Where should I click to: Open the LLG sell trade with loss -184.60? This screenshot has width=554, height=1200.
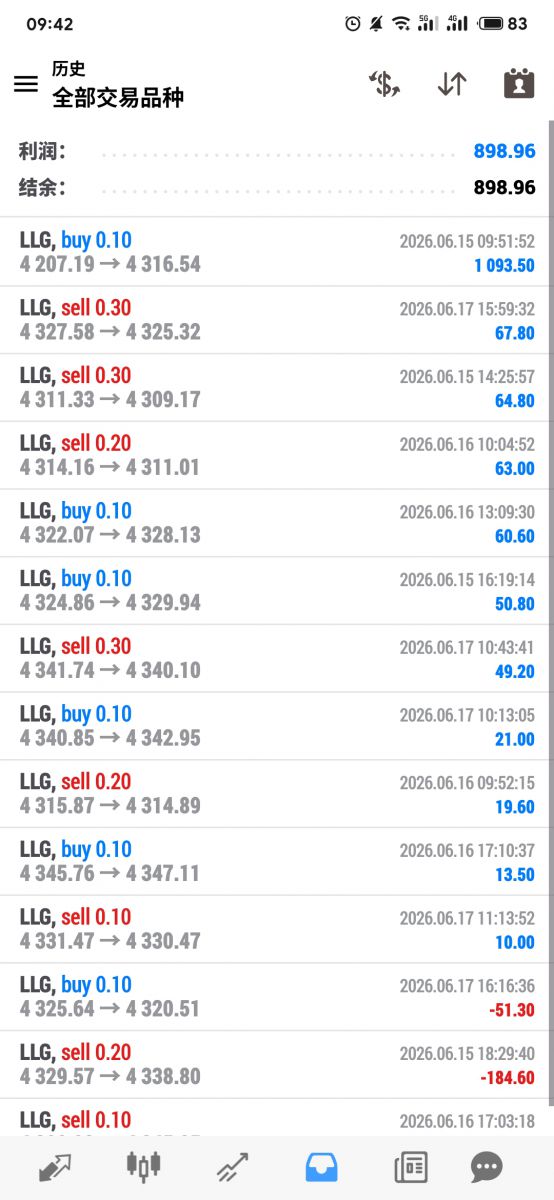277,1064
